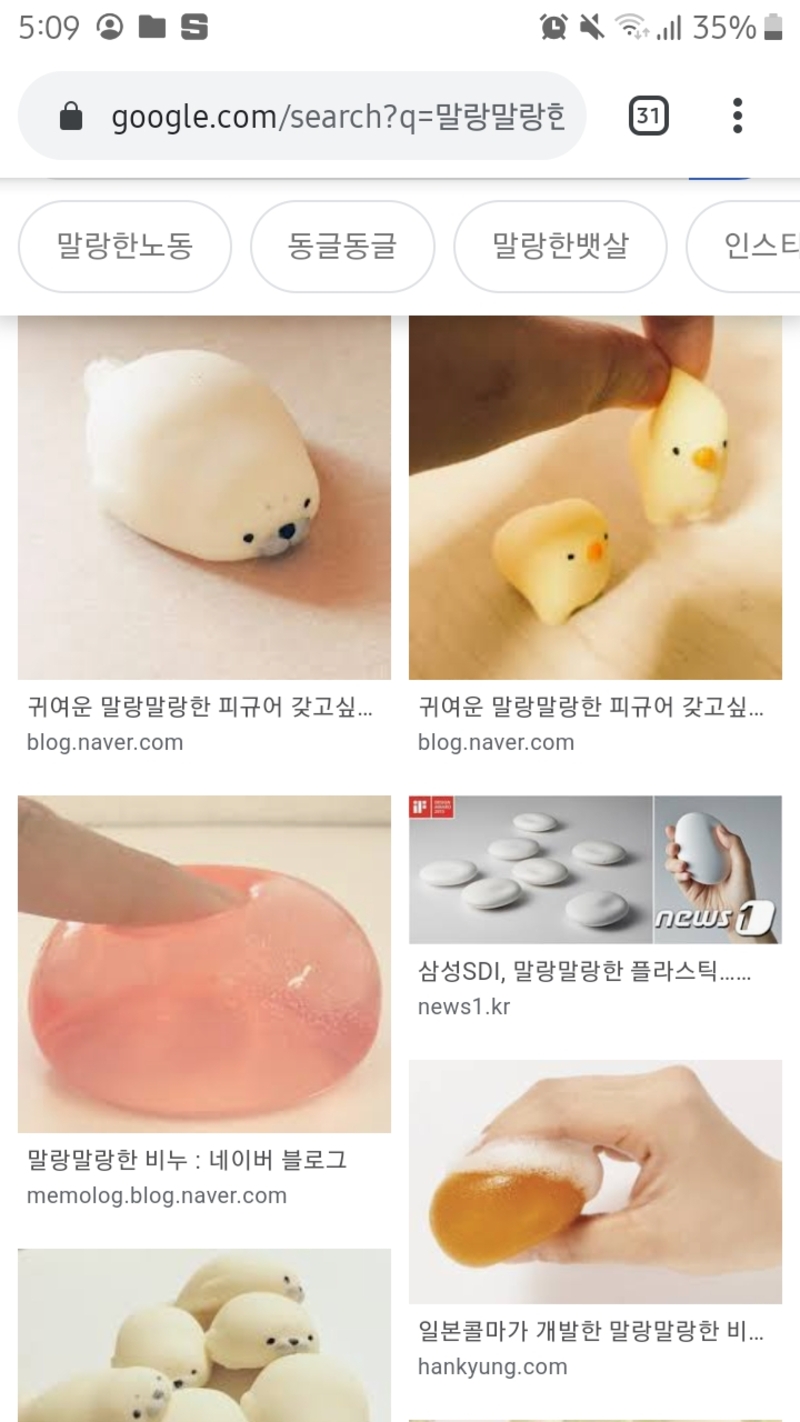The height and width of the screenshot is (1422, 800).
Task: Select the 동글동글 suggestion chip
Action: 342,246
